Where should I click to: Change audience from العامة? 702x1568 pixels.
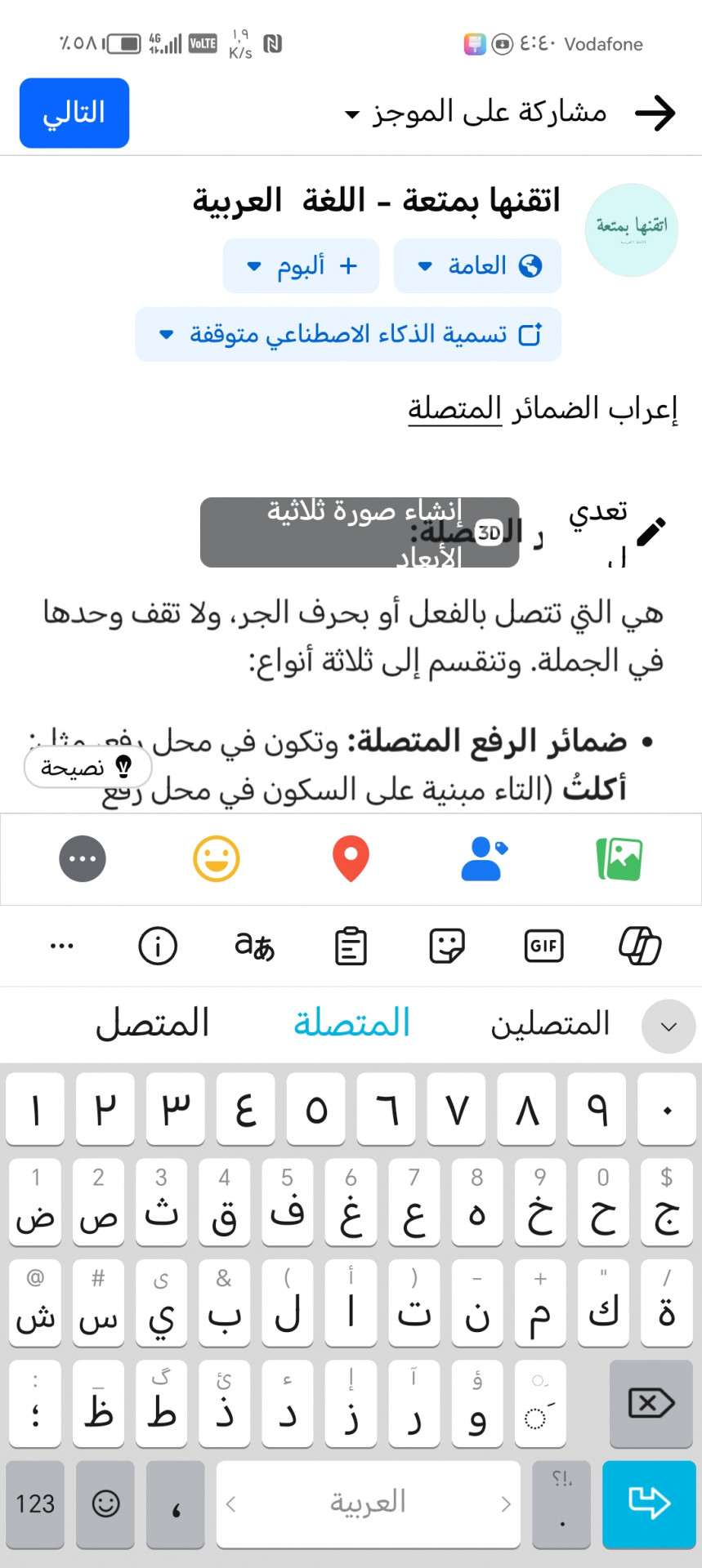point(477,265)
